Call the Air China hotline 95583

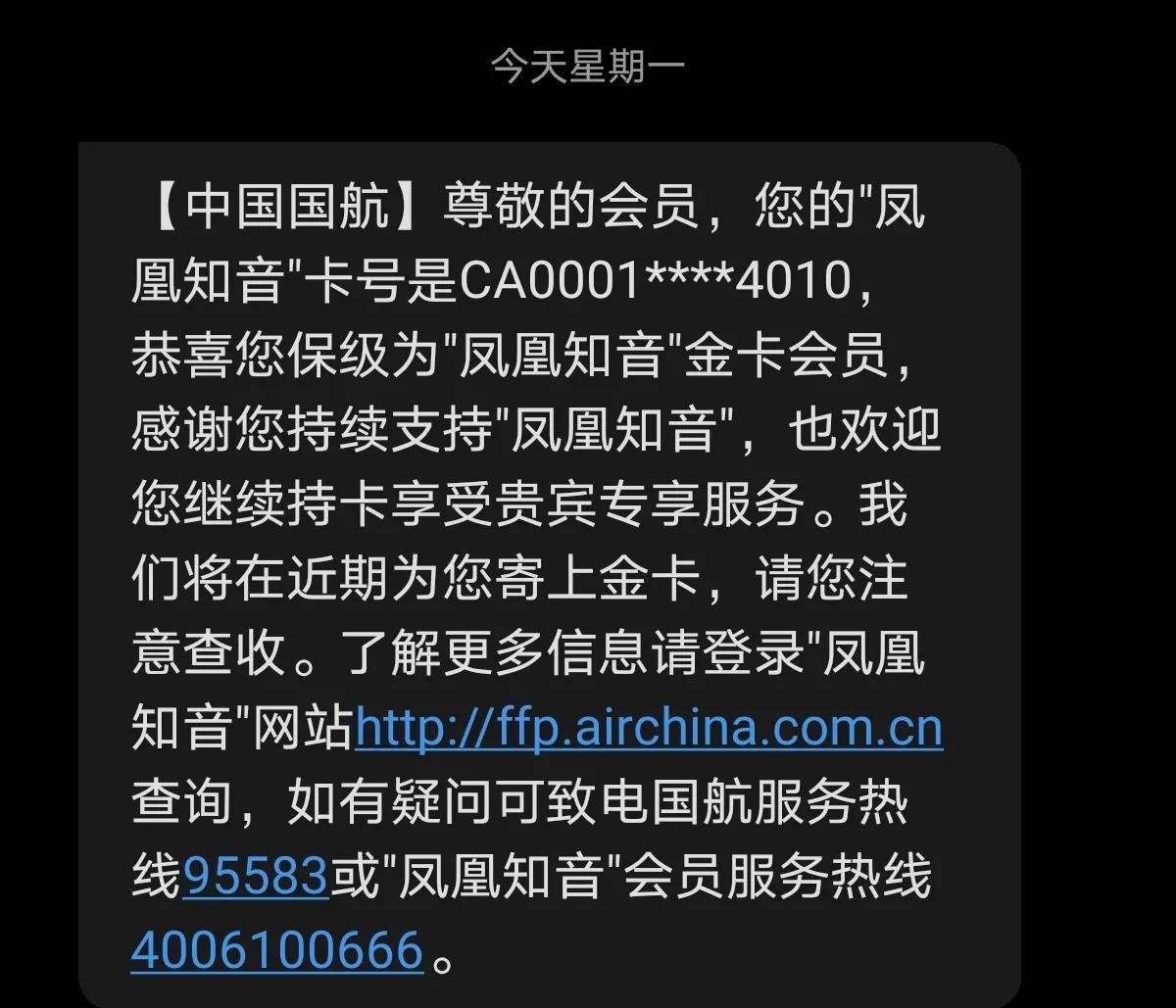(255, 876)
